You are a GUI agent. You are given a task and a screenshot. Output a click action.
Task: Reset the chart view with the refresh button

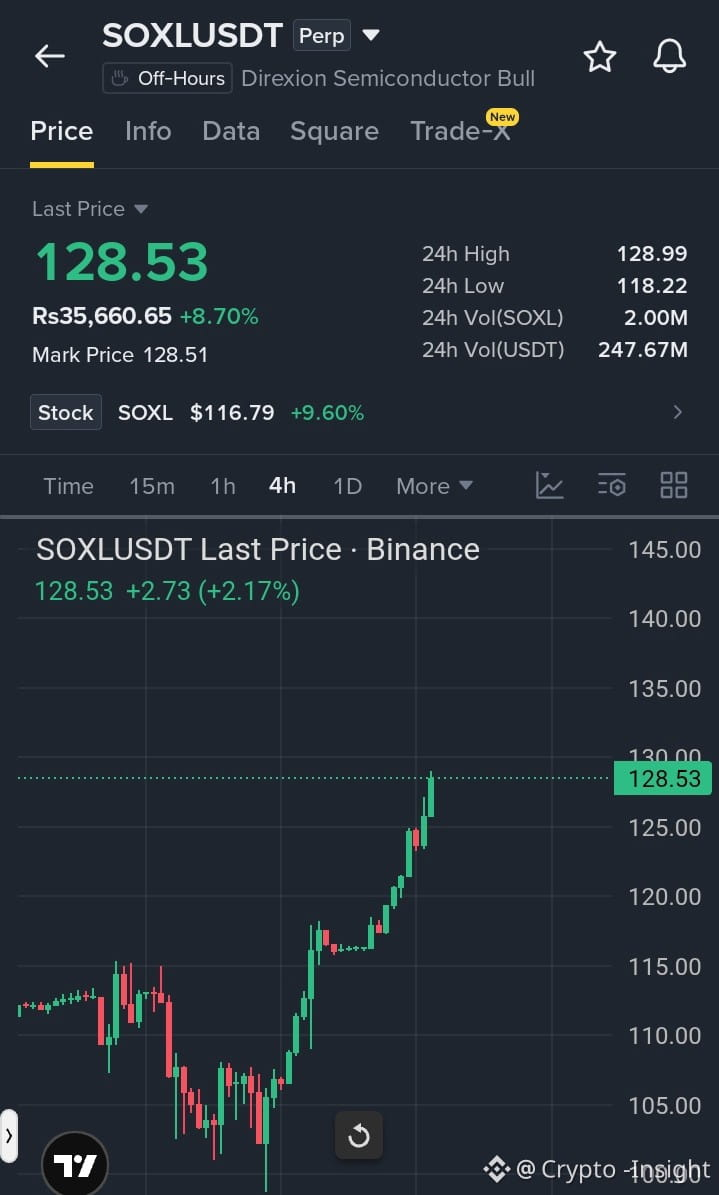tap(358, 1136)
